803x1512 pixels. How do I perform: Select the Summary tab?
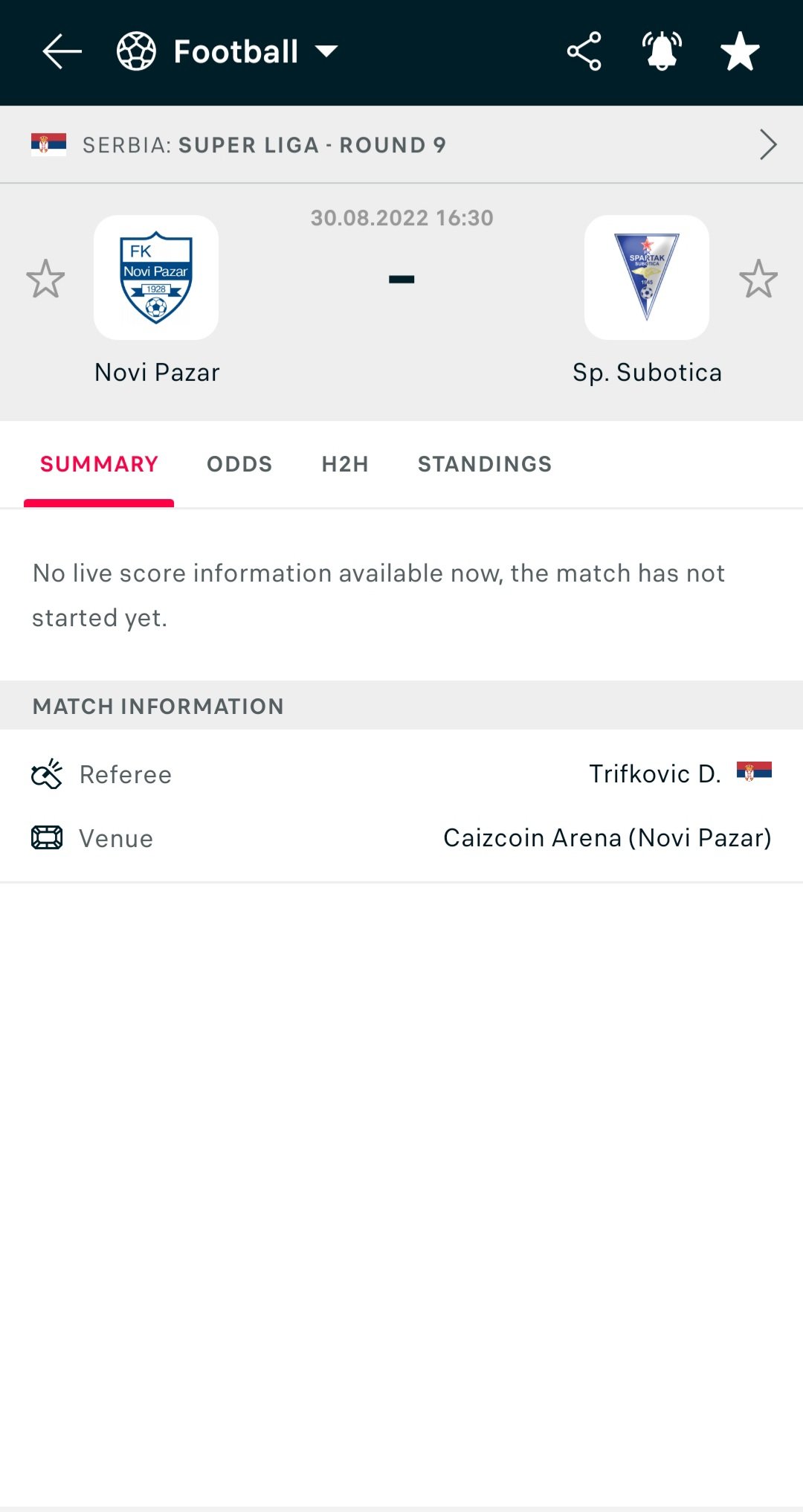click(99, 464)
